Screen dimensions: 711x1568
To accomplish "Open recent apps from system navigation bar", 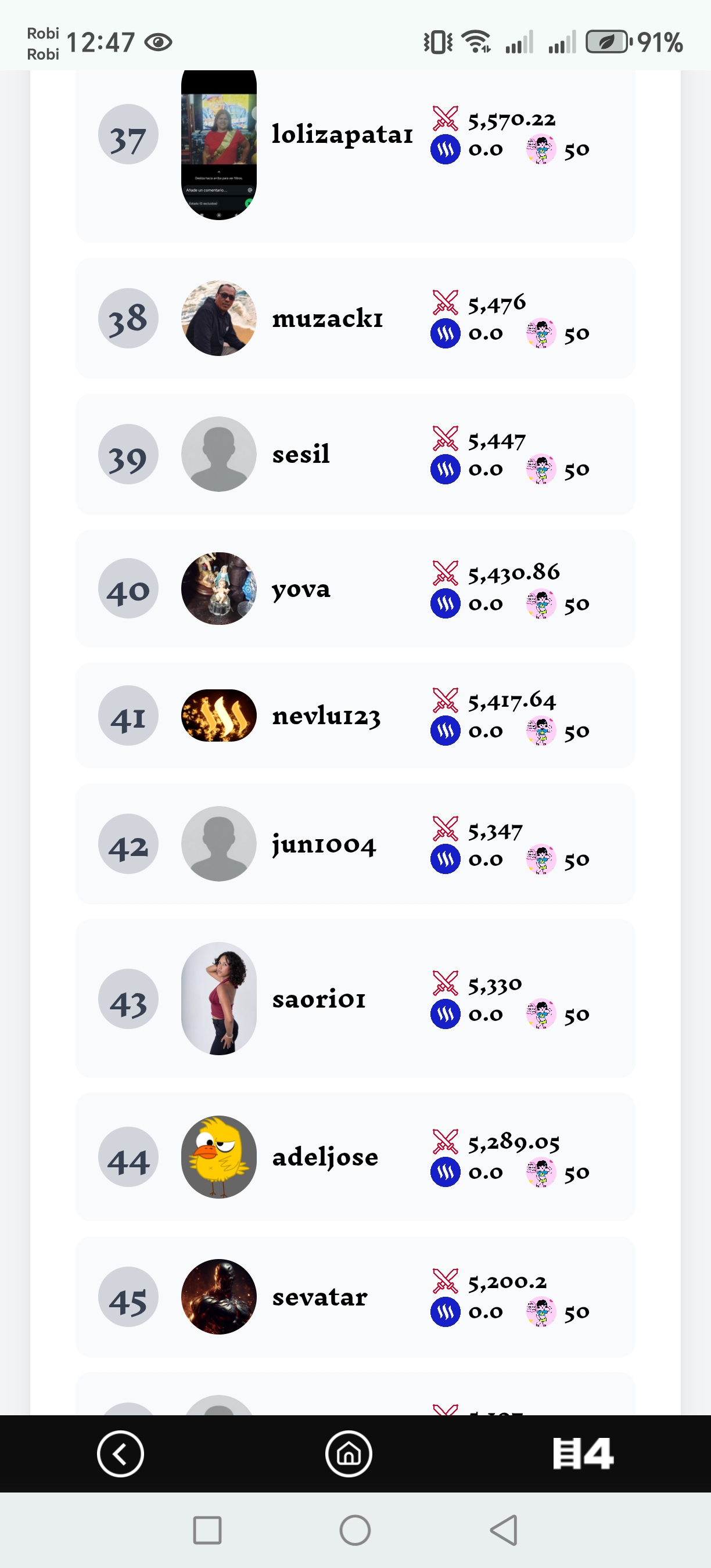I will pos(207,1530).
